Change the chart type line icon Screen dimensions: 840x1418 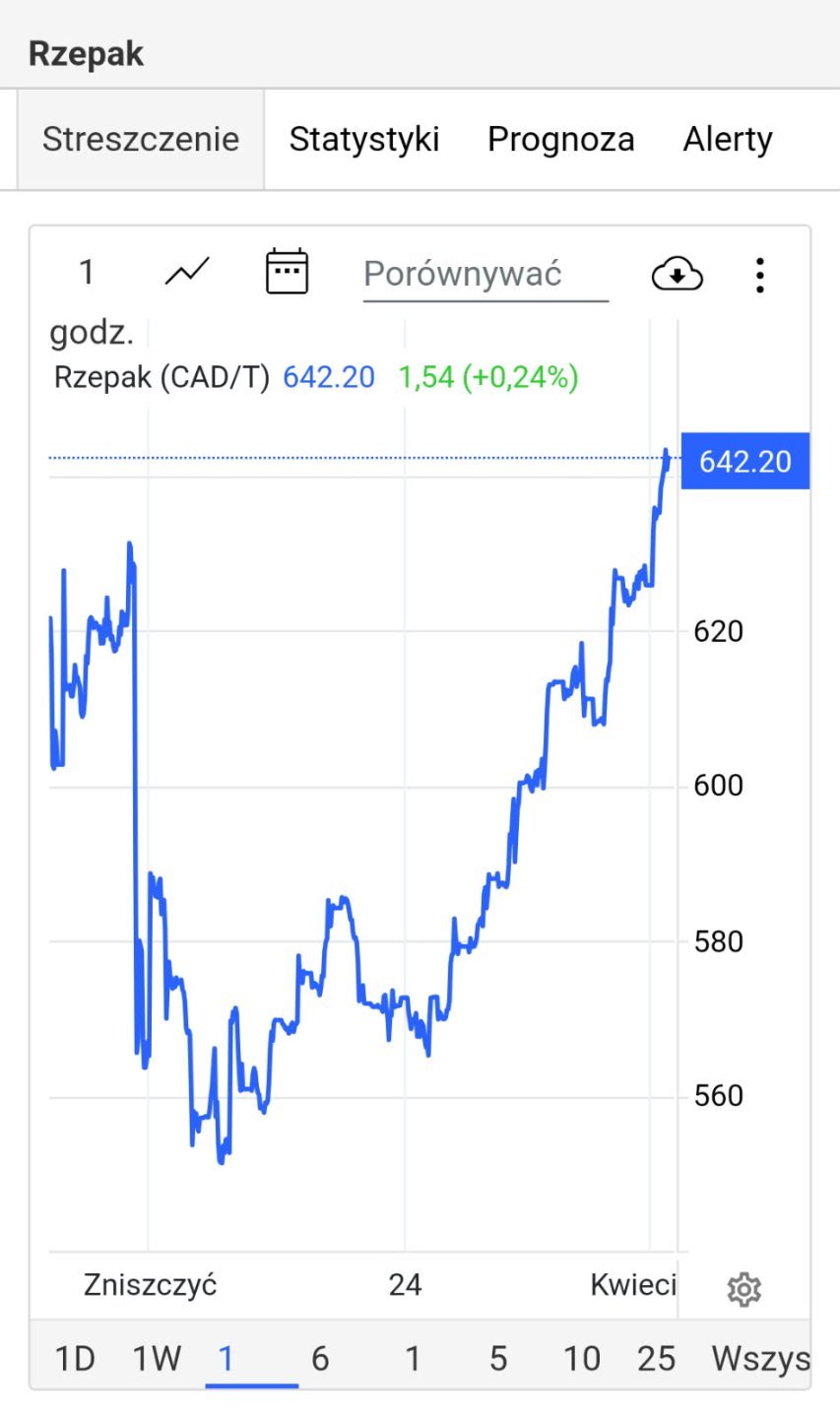(187, 272)
